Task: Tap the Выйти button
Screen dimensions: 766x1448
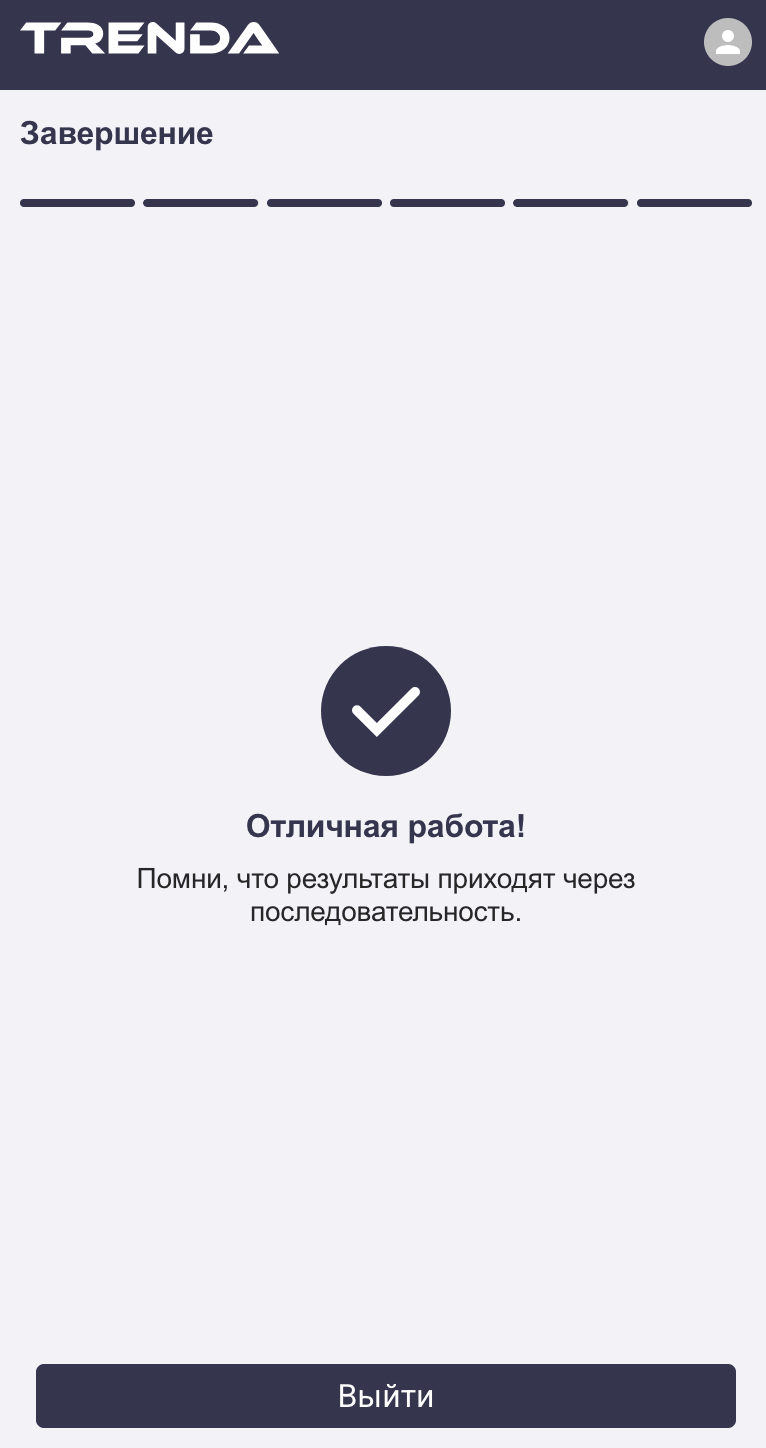Action: click(386, 1395)
